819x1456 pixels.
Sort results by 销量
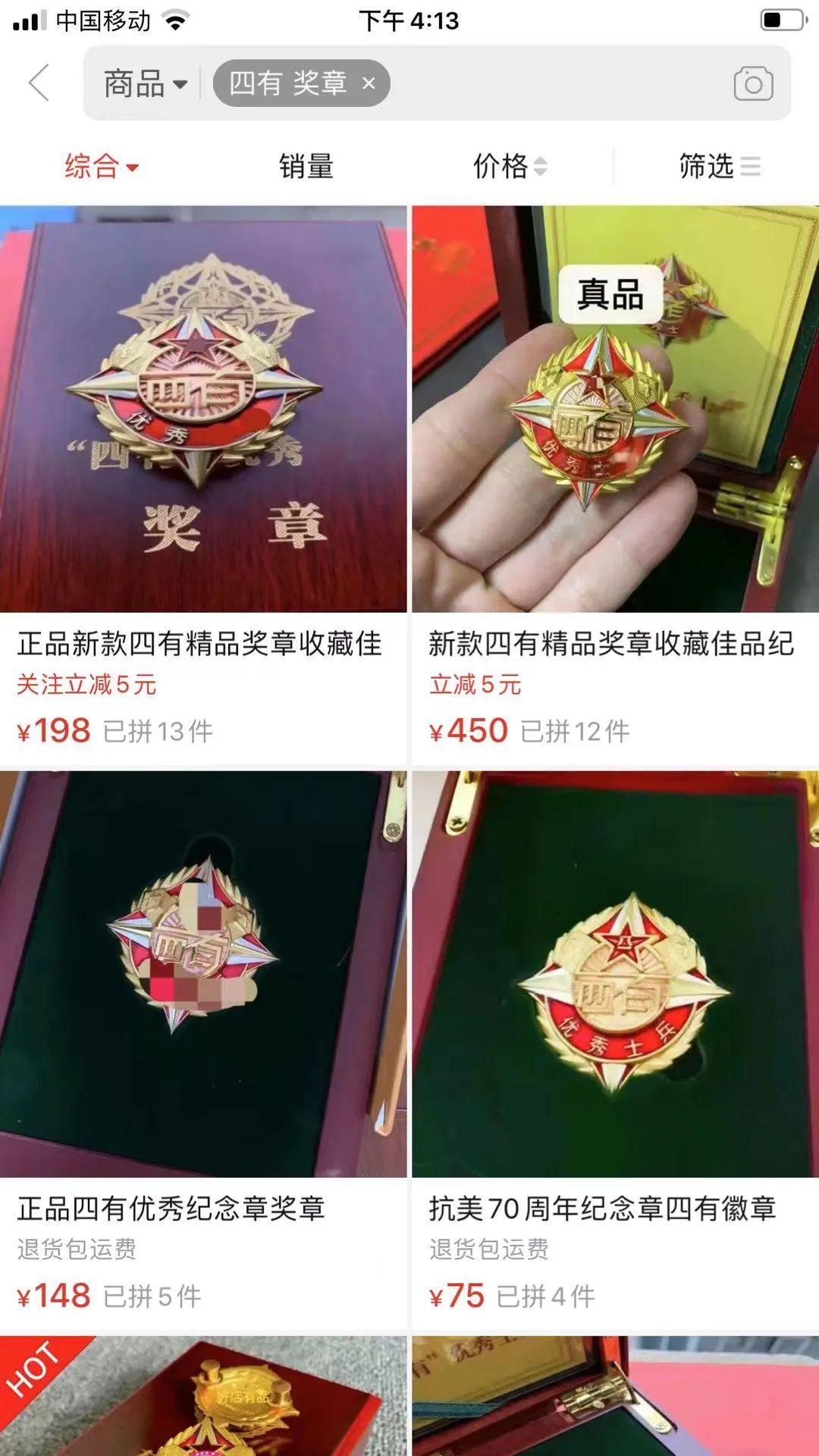point(306,166)
